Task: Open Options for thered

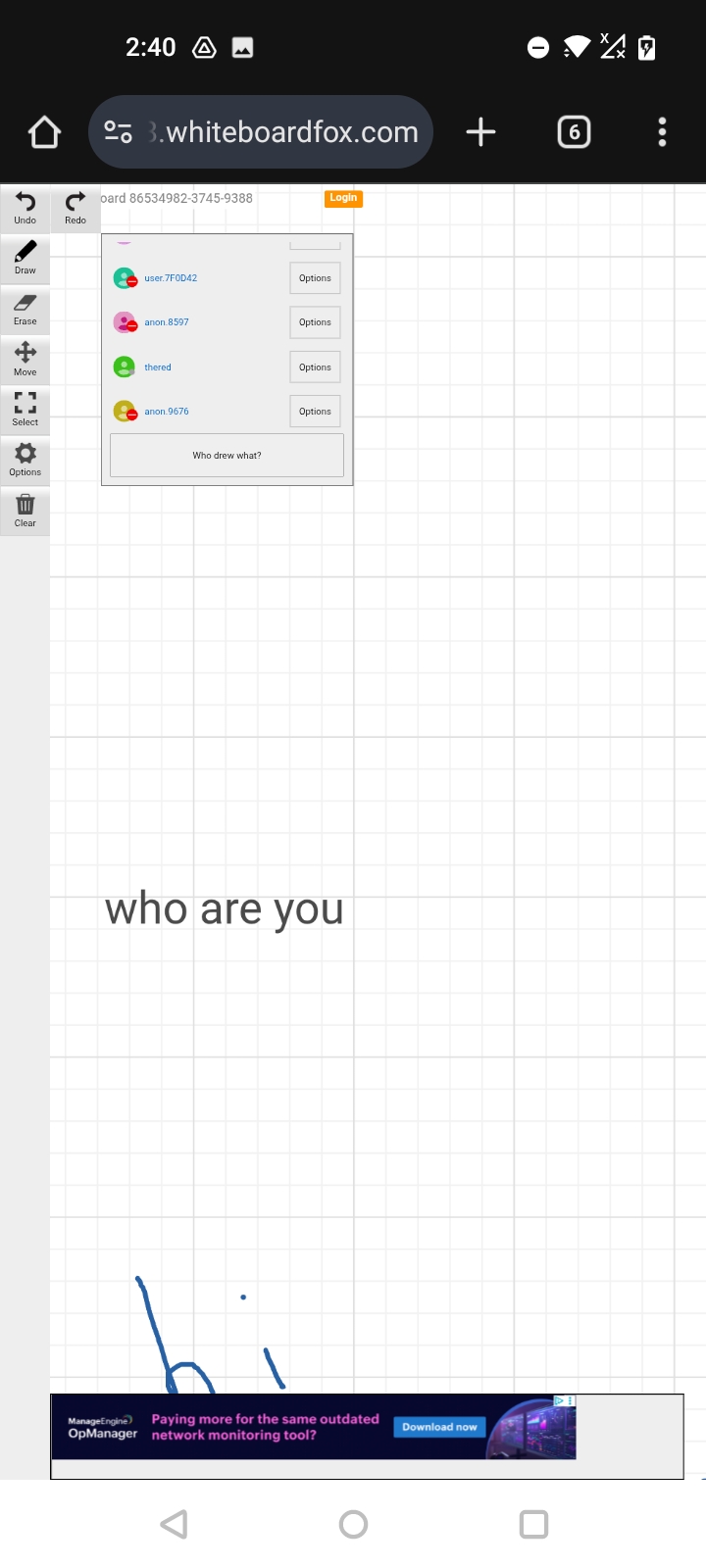Action: tap(315, 367)
